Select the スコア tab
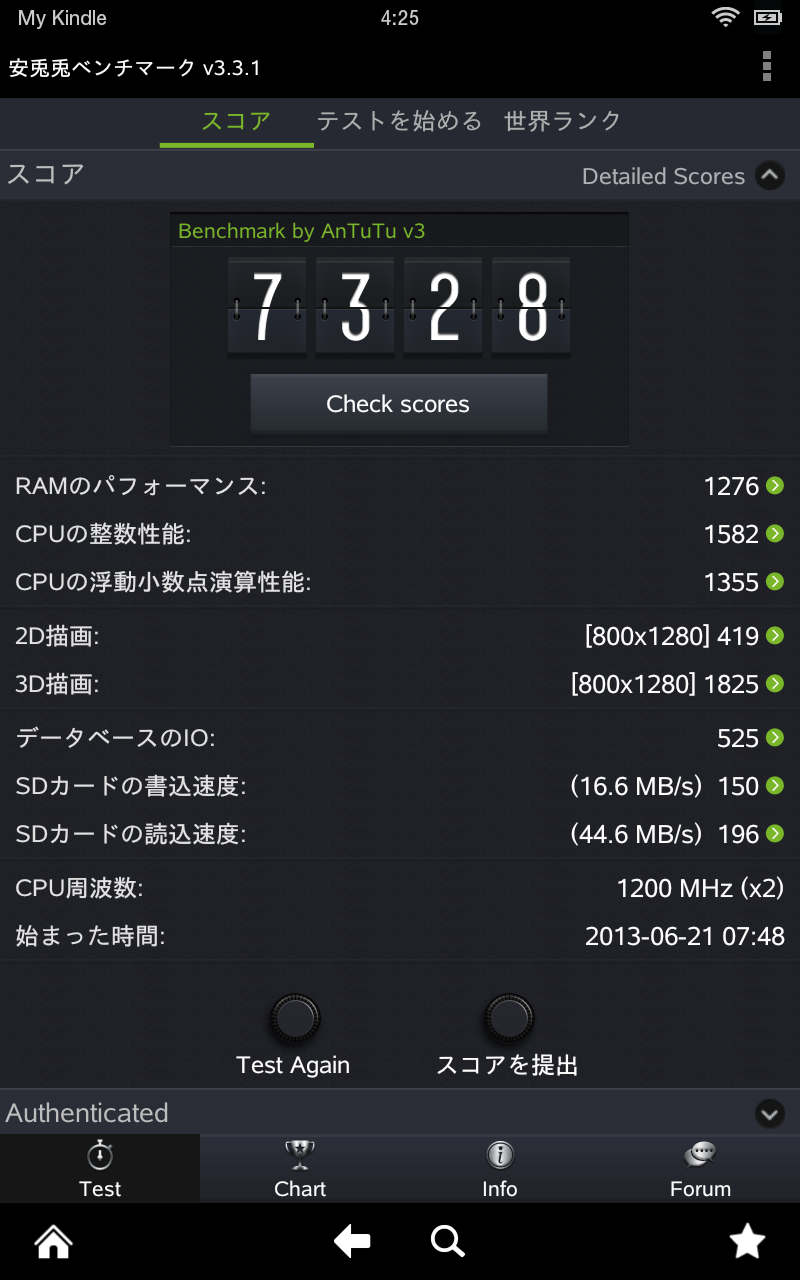This screenshot has height=1280, width=800. point(236,122)
